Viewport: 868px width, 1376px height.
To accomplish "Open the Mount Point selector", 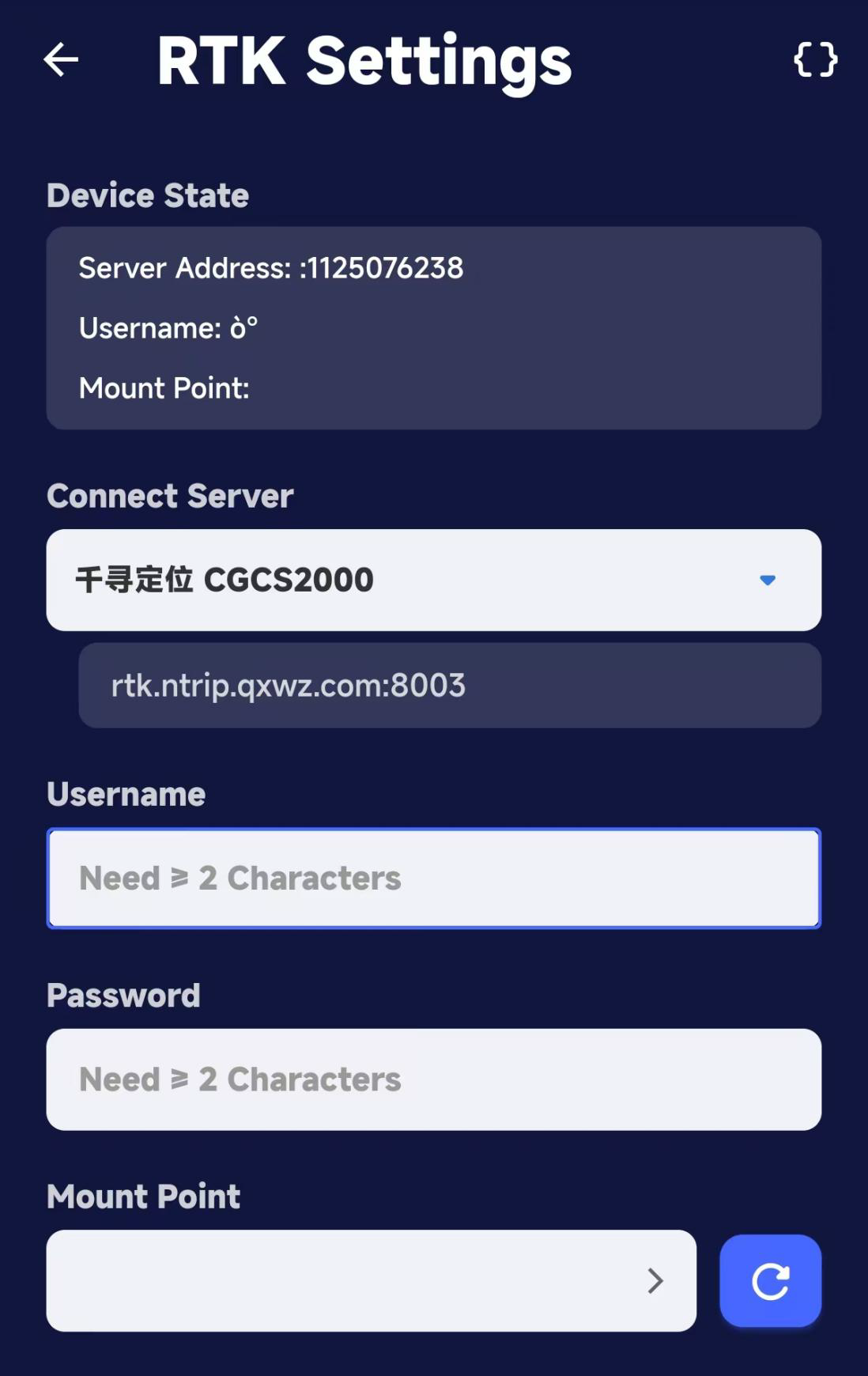I will tap(371, 1280).
